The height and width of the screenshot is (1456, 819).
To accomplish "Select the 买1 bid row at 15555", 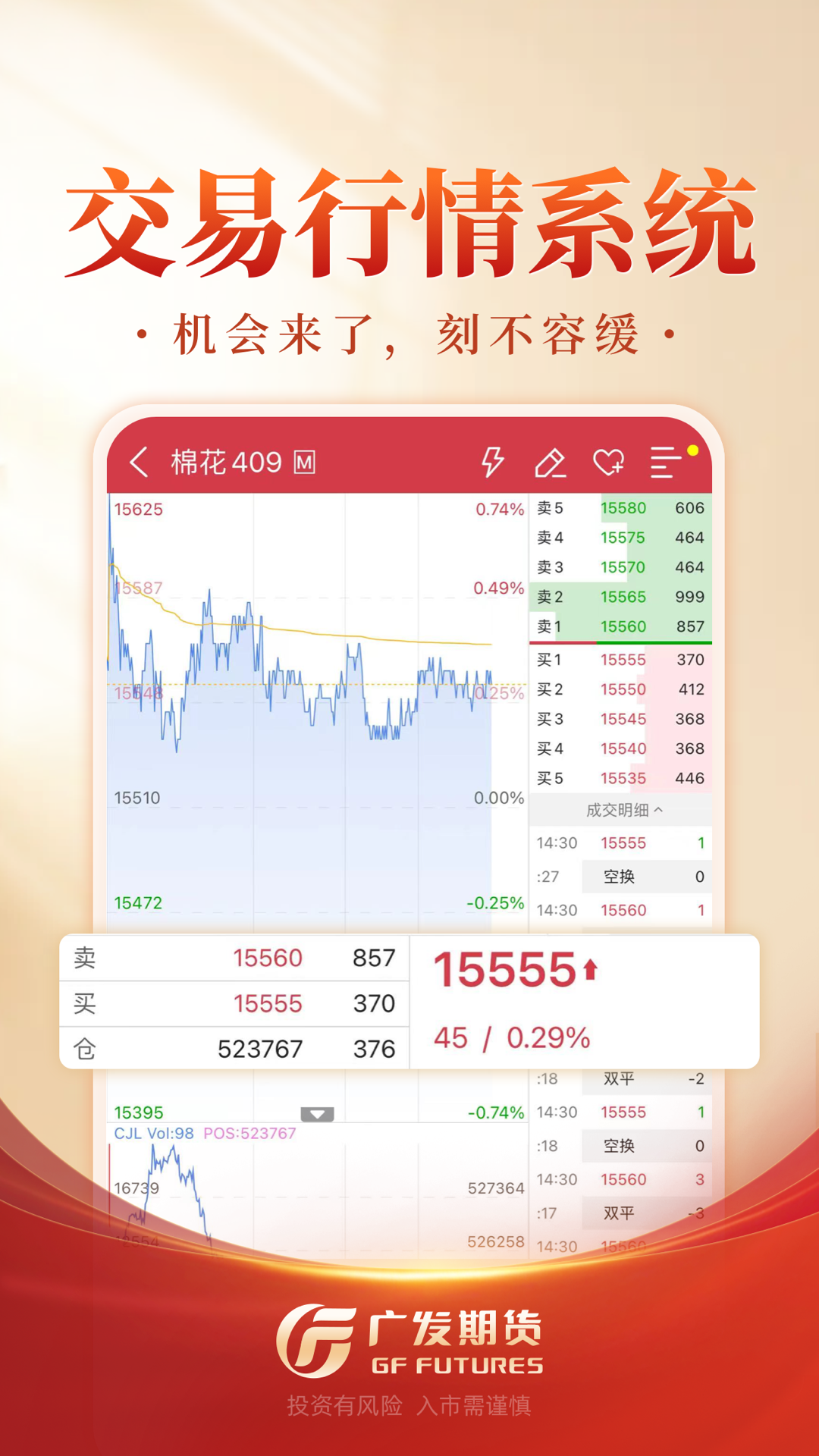I will click(x=621, y=659).
